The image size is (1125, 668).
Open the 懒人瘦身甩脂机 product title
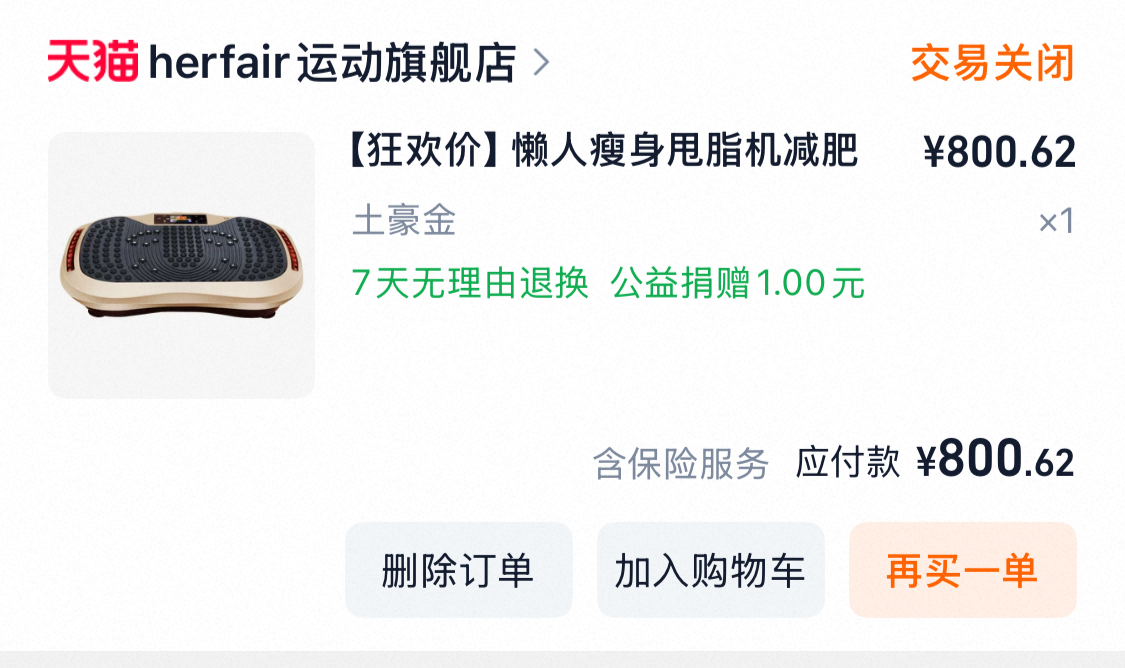[x=602, y=151]
